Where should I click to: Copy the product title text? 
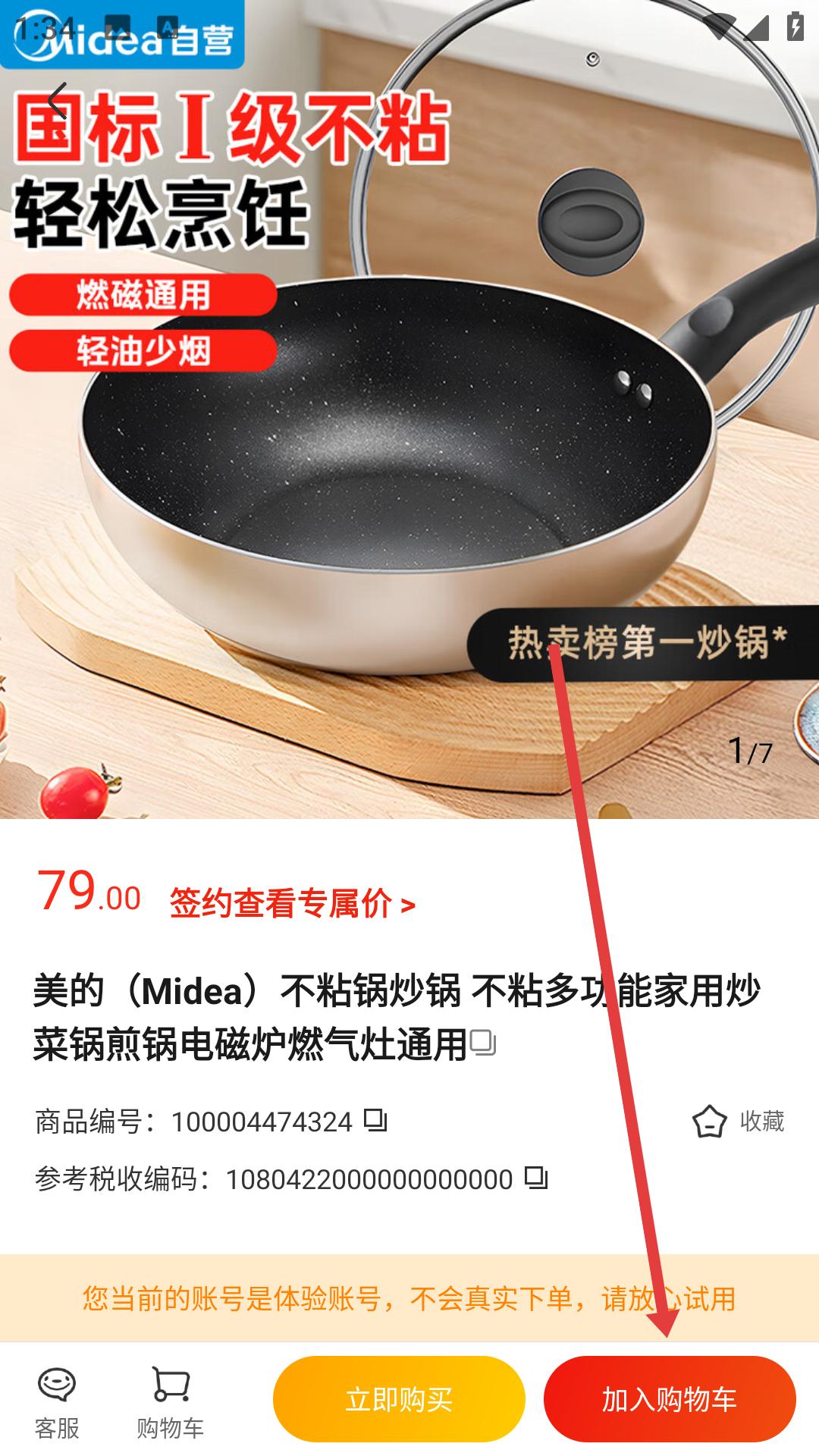point(483,1043)
